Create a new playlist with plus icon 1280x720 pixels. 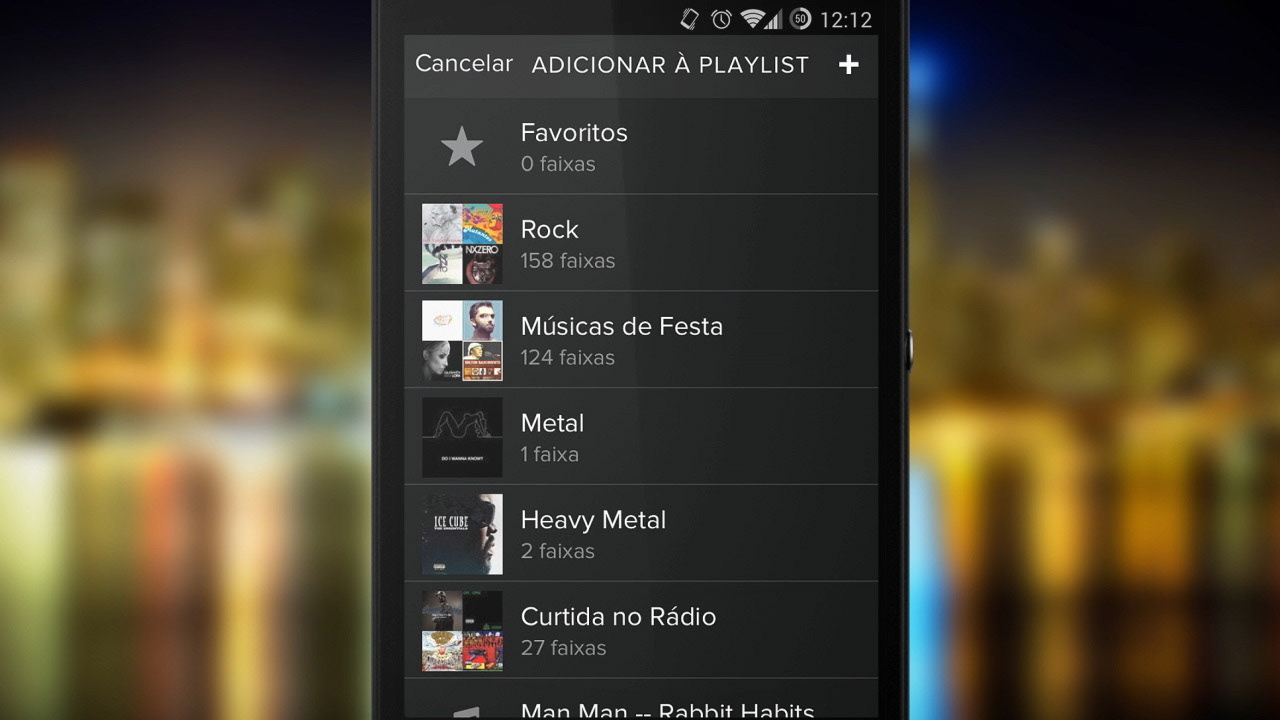point(848,65)
